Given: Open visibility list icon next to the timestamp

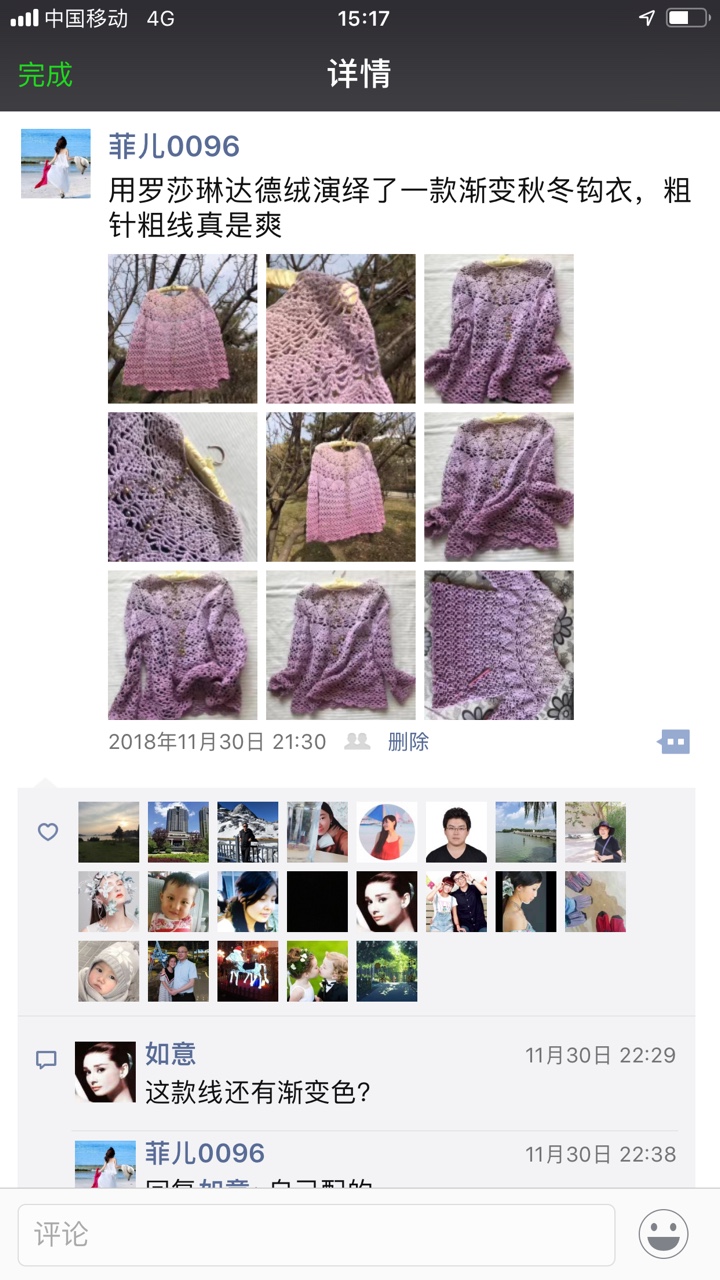Looking at the screenshot, I should pyautogui.click(x=357, y=742).
